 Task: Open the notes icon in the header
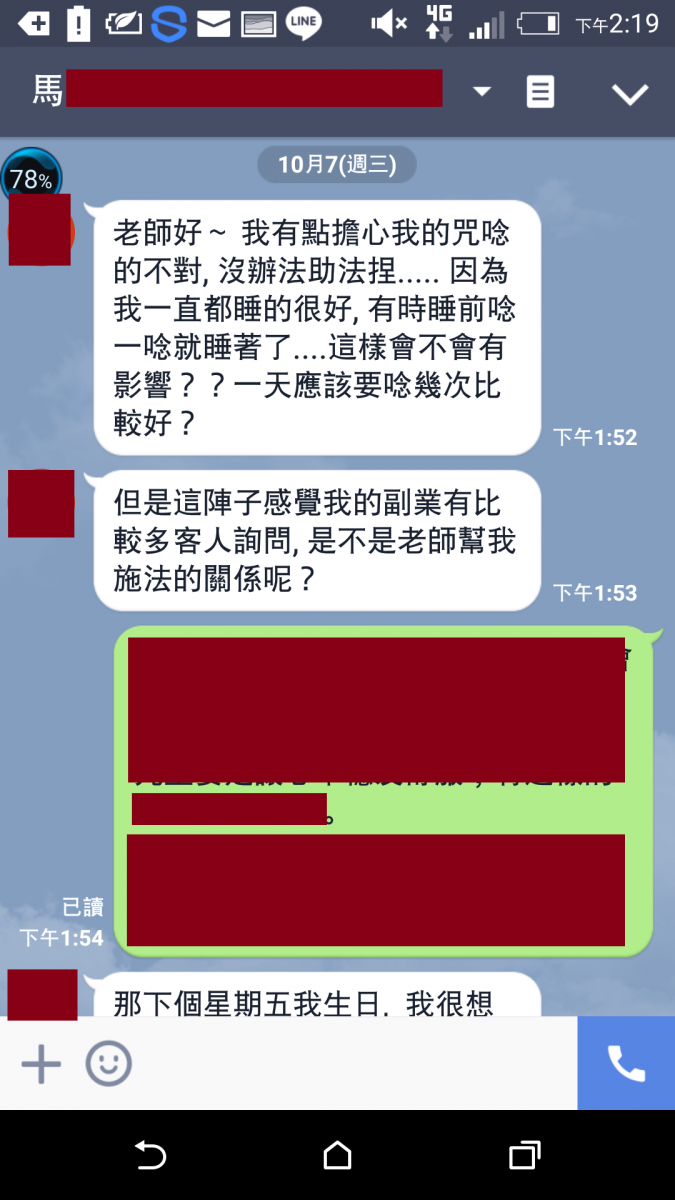[540, 93]
